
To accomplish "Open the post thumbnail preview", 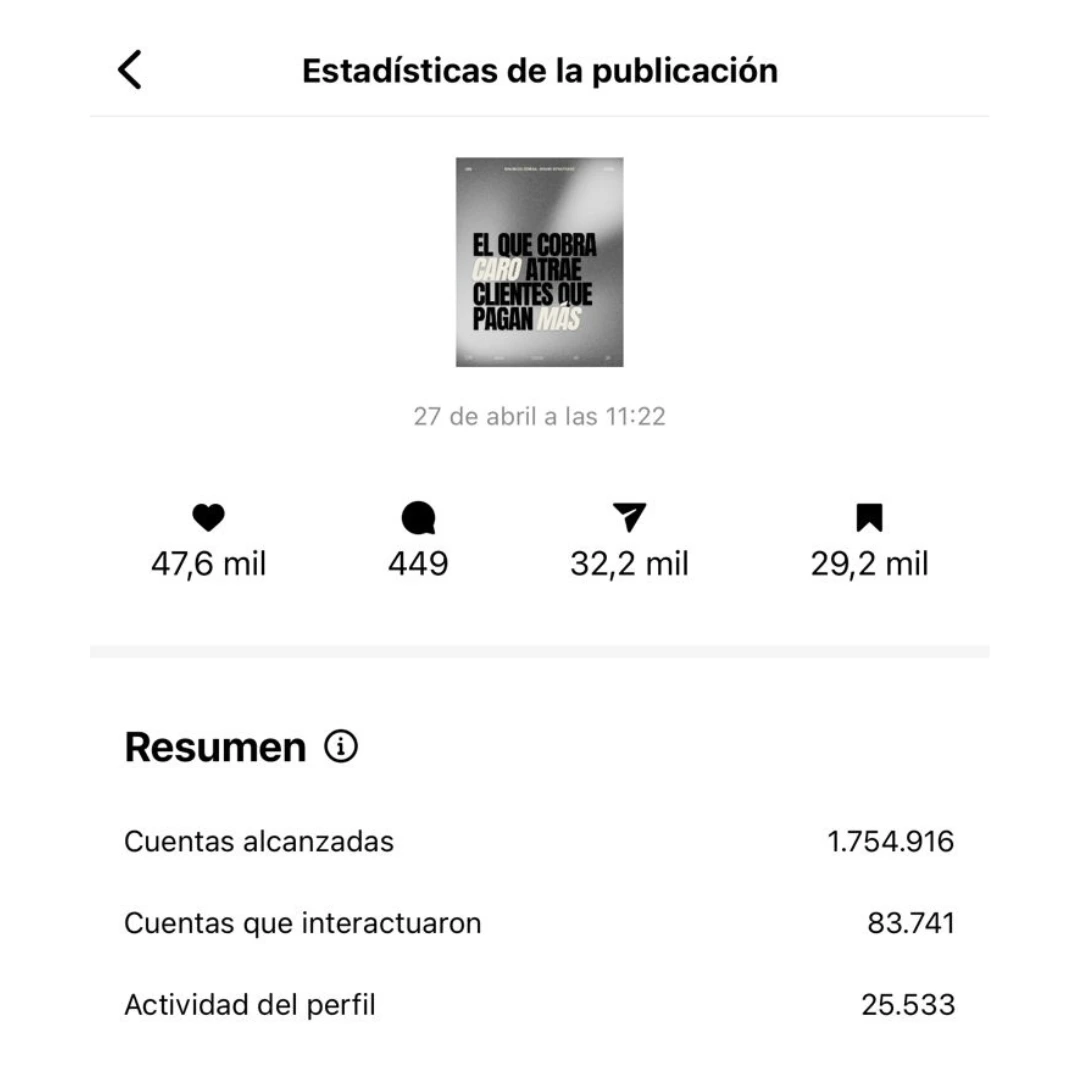I will point(539,262).
